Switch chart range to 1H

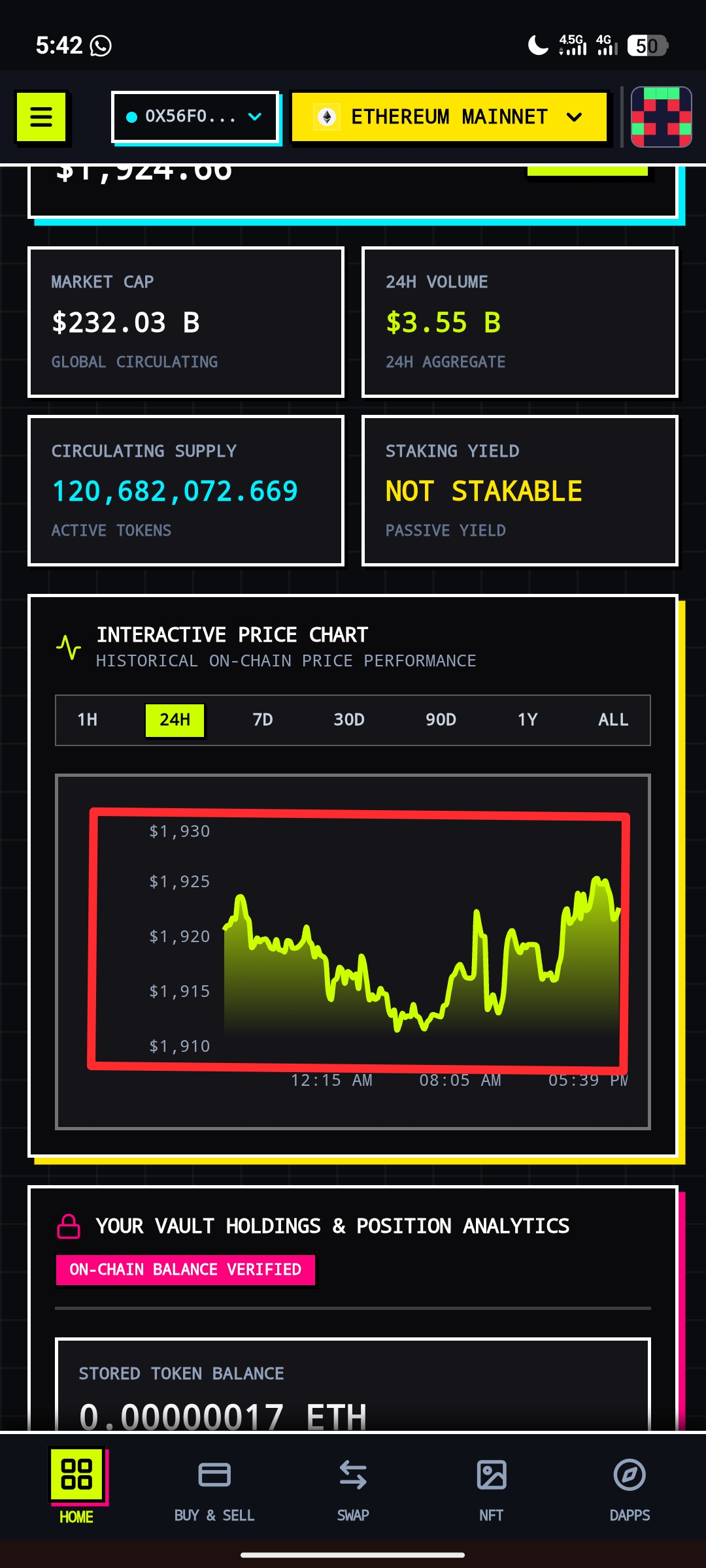click(88, 720)
